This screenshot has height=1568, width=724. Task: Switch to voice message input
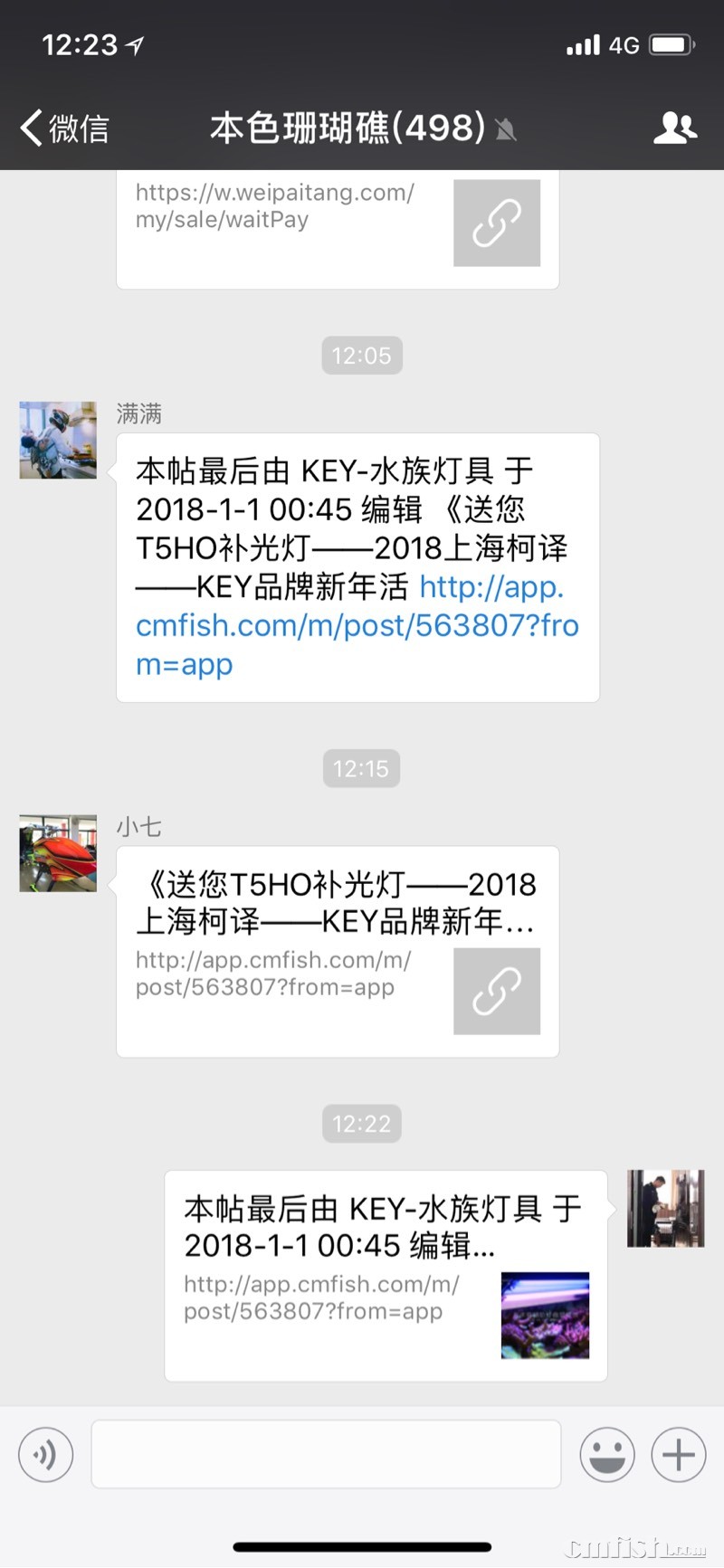(x=45, y=1455)
